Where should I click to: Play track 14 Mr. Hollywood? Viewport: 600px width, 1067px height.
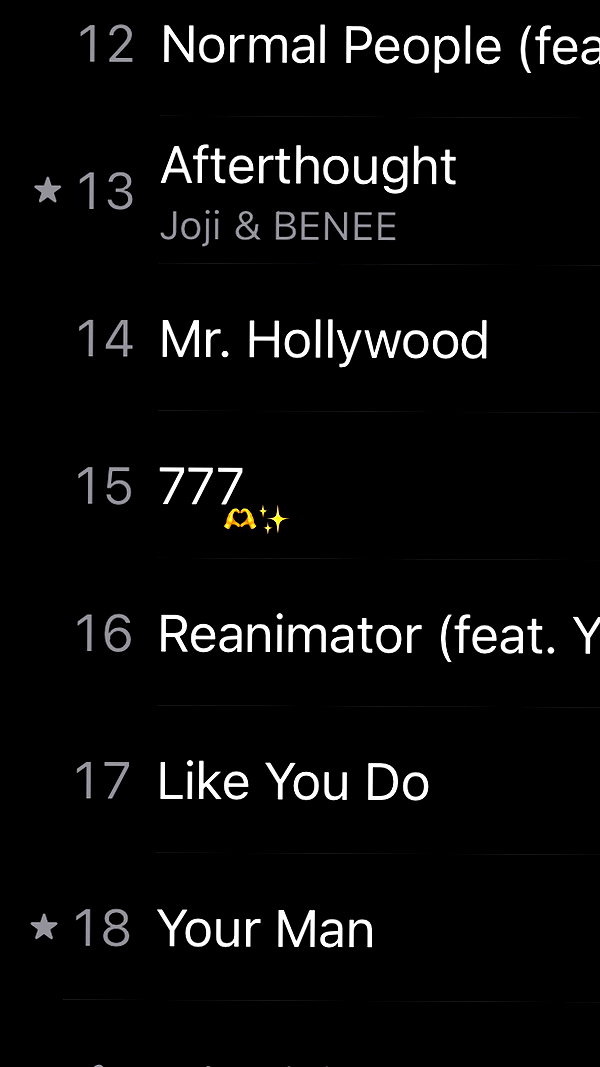(x=300, y=339)
